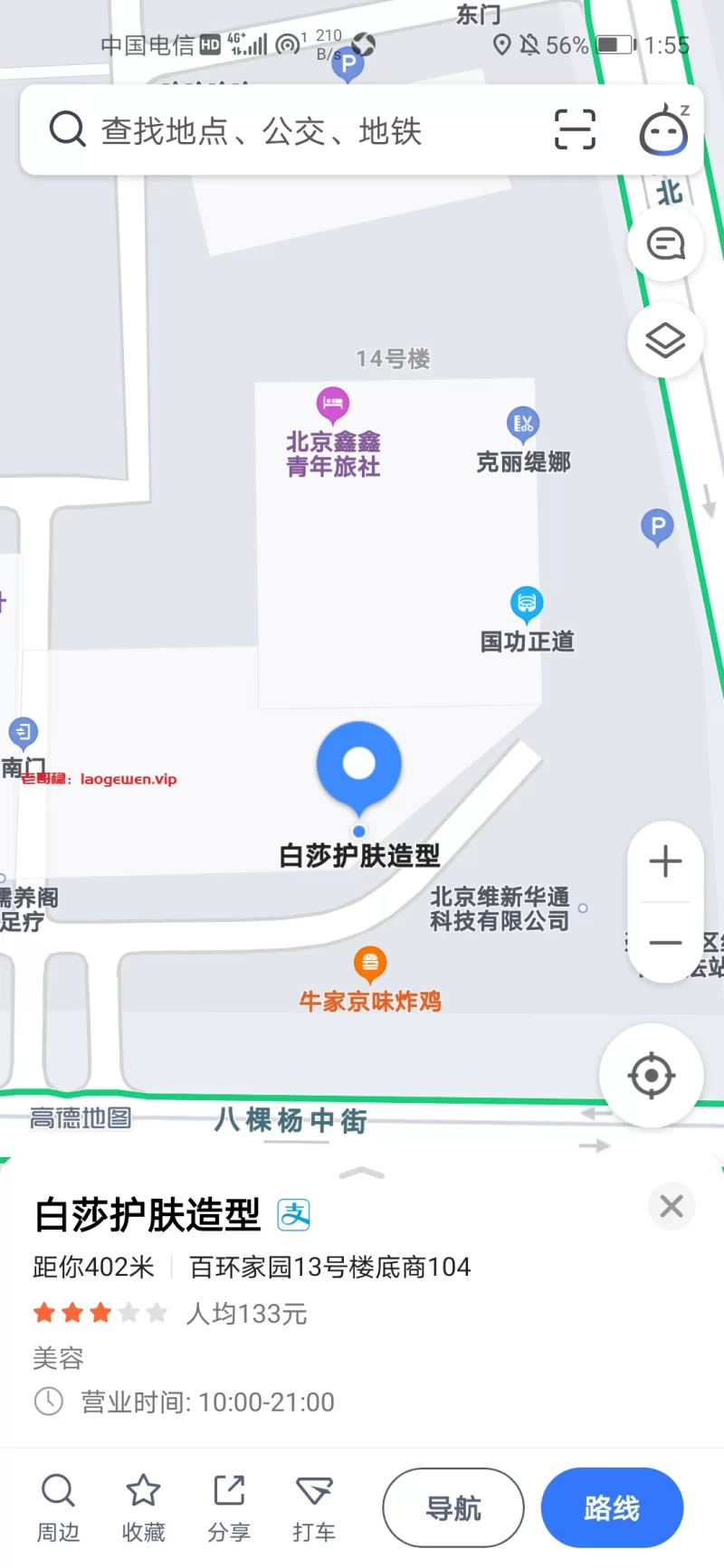The width and height of the screenshot is (724, 1568).
Task: Open the robot voice assistant
Action: (663, 129)
